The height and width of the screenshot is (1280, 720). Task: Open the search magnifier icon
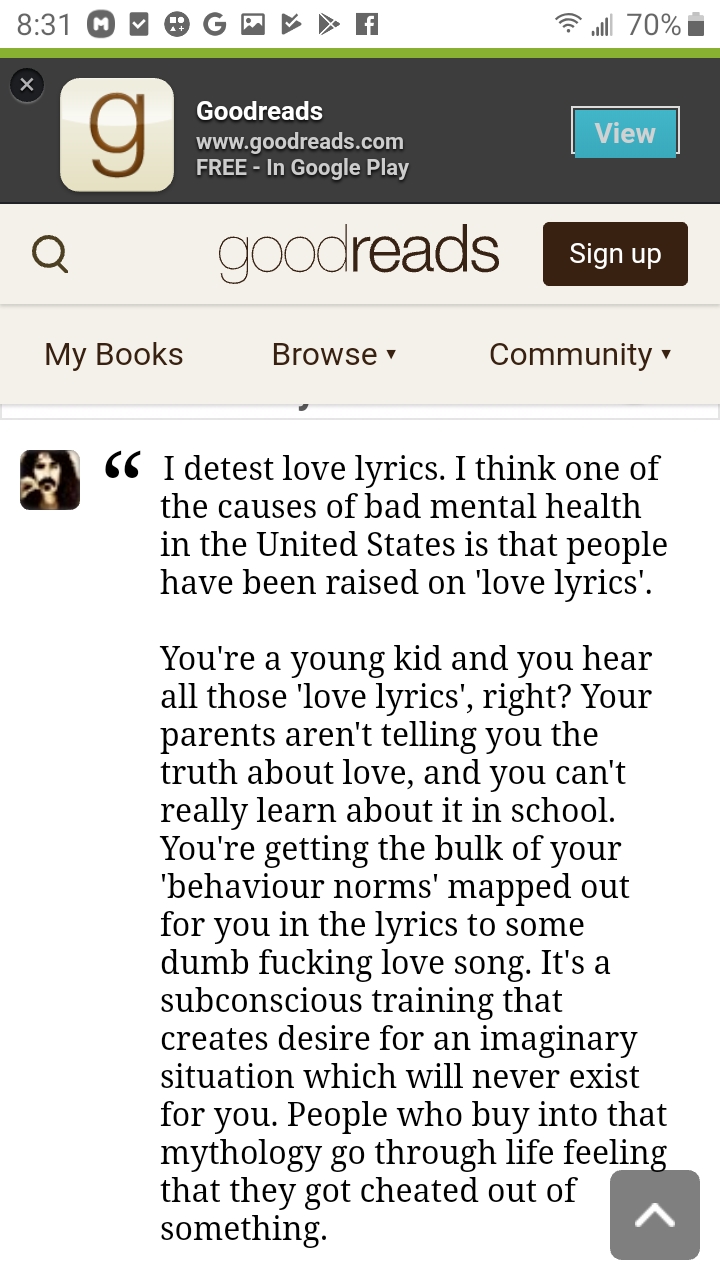[x=50, y=254]
